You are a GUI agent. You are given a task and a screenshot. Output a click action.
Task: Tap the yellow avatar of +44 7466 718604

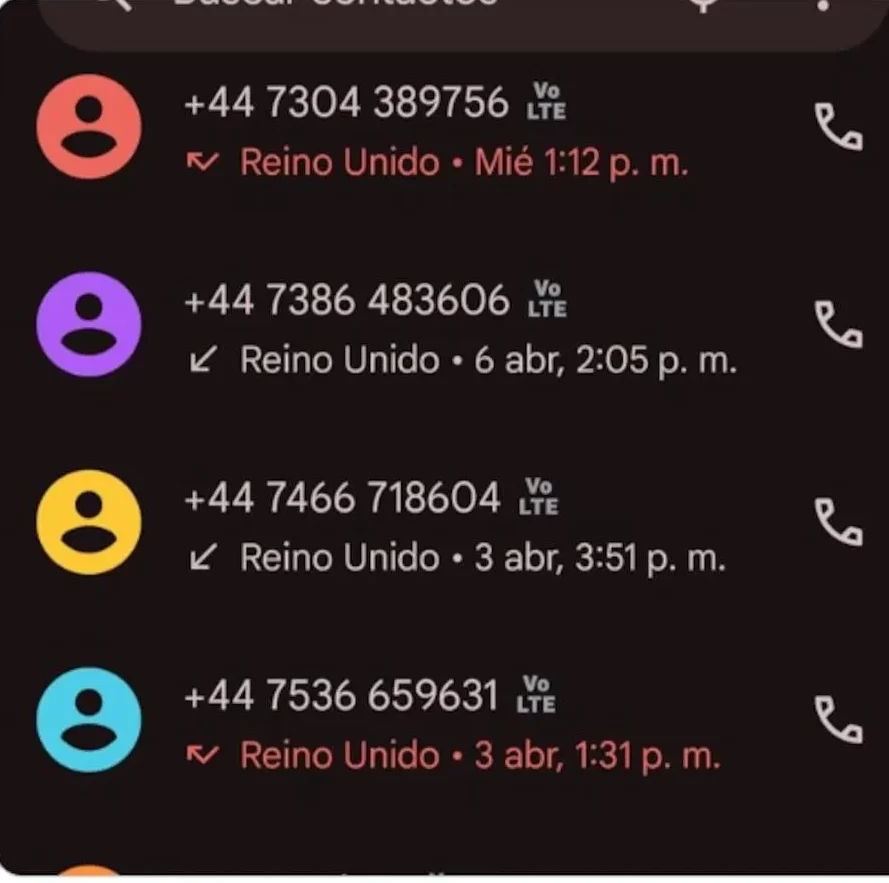(89, 522)
